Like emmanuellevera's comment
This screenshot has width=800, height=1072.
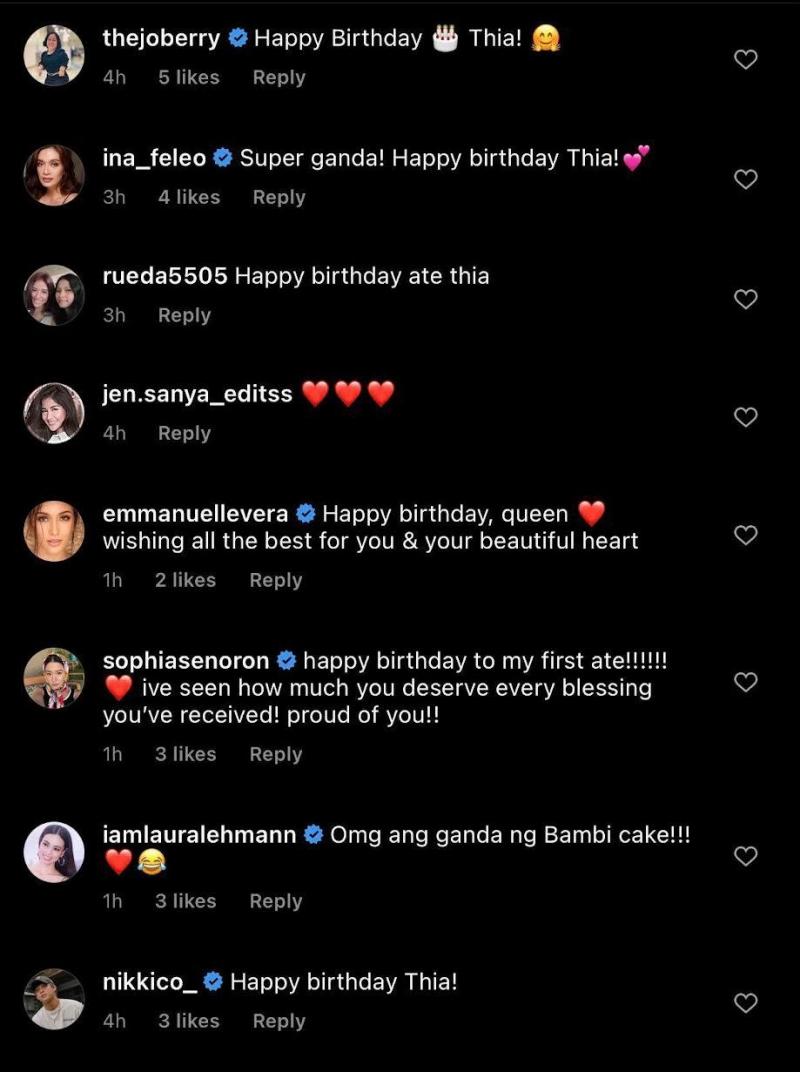(x=746, y=535)
